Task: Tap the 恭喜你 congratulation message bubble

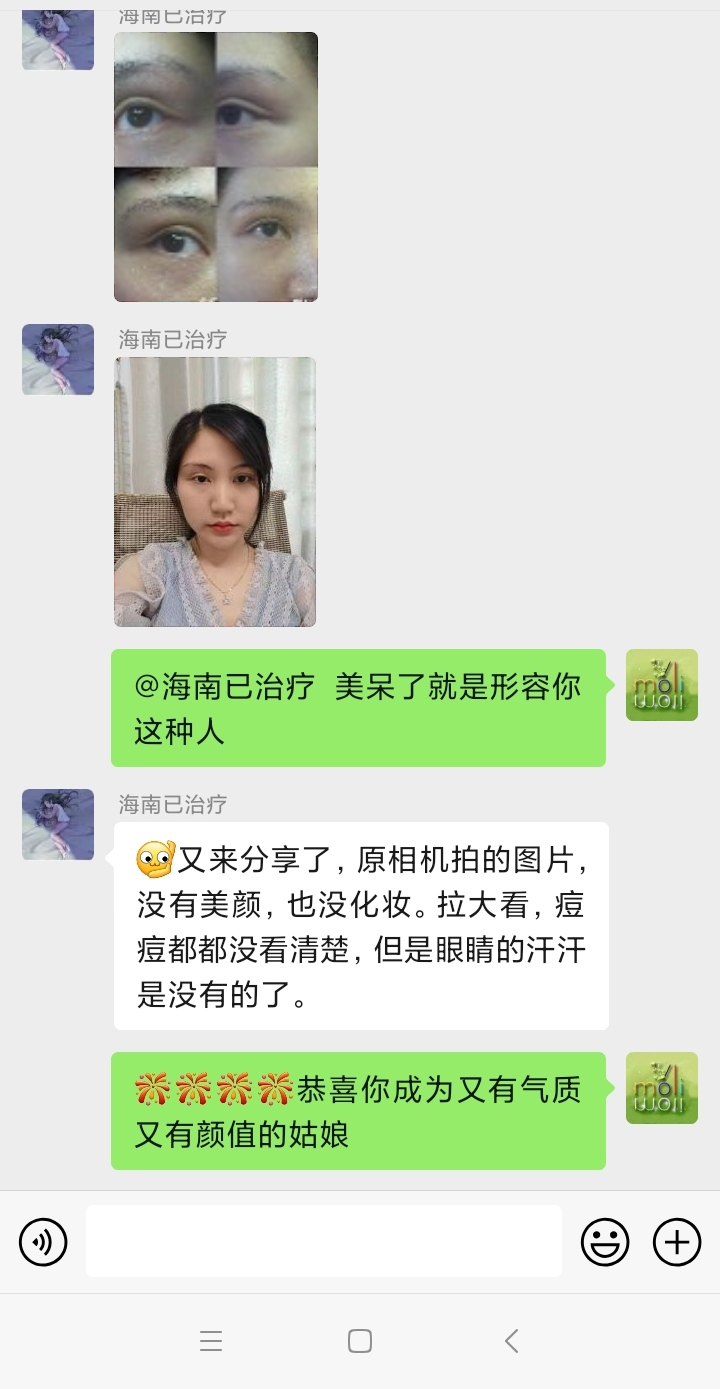Action: click(358, 1110)
